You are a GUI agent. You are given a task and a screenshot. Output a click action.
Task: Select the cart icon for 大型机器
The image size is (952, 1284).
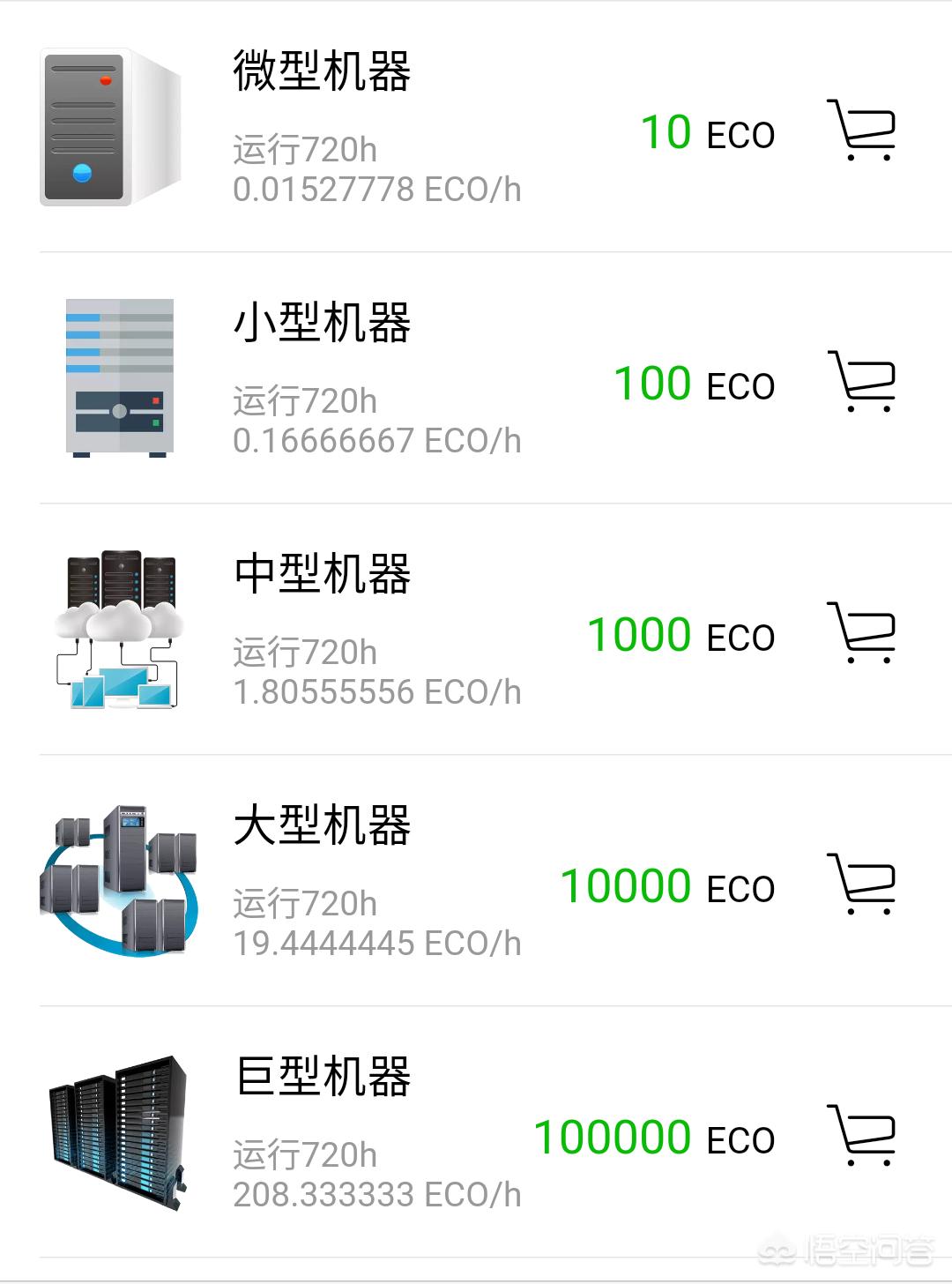coord(861,885)
